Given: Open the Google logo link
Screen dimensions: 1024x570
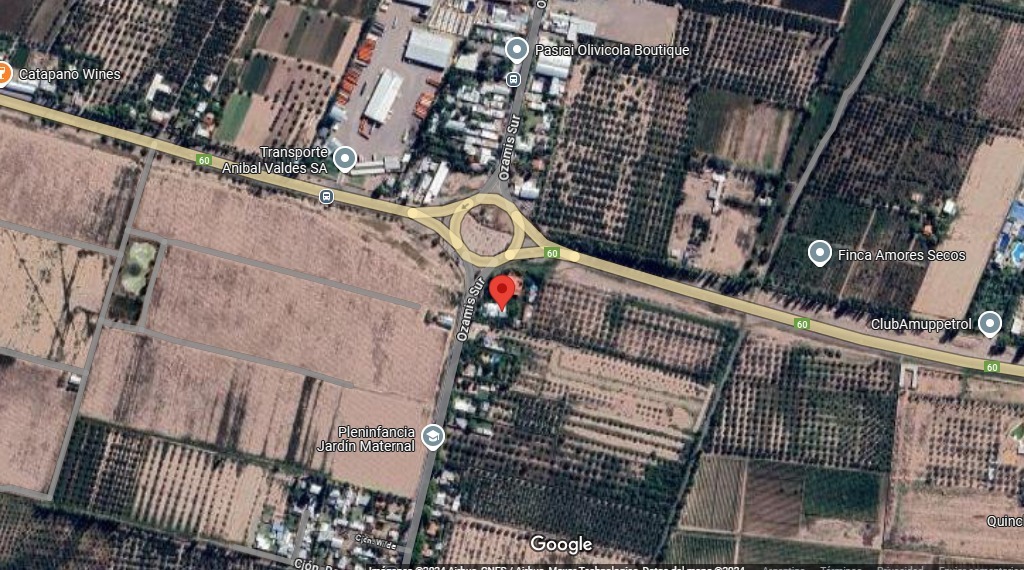Looking at the screenshot, I should [x=561, y=544].
